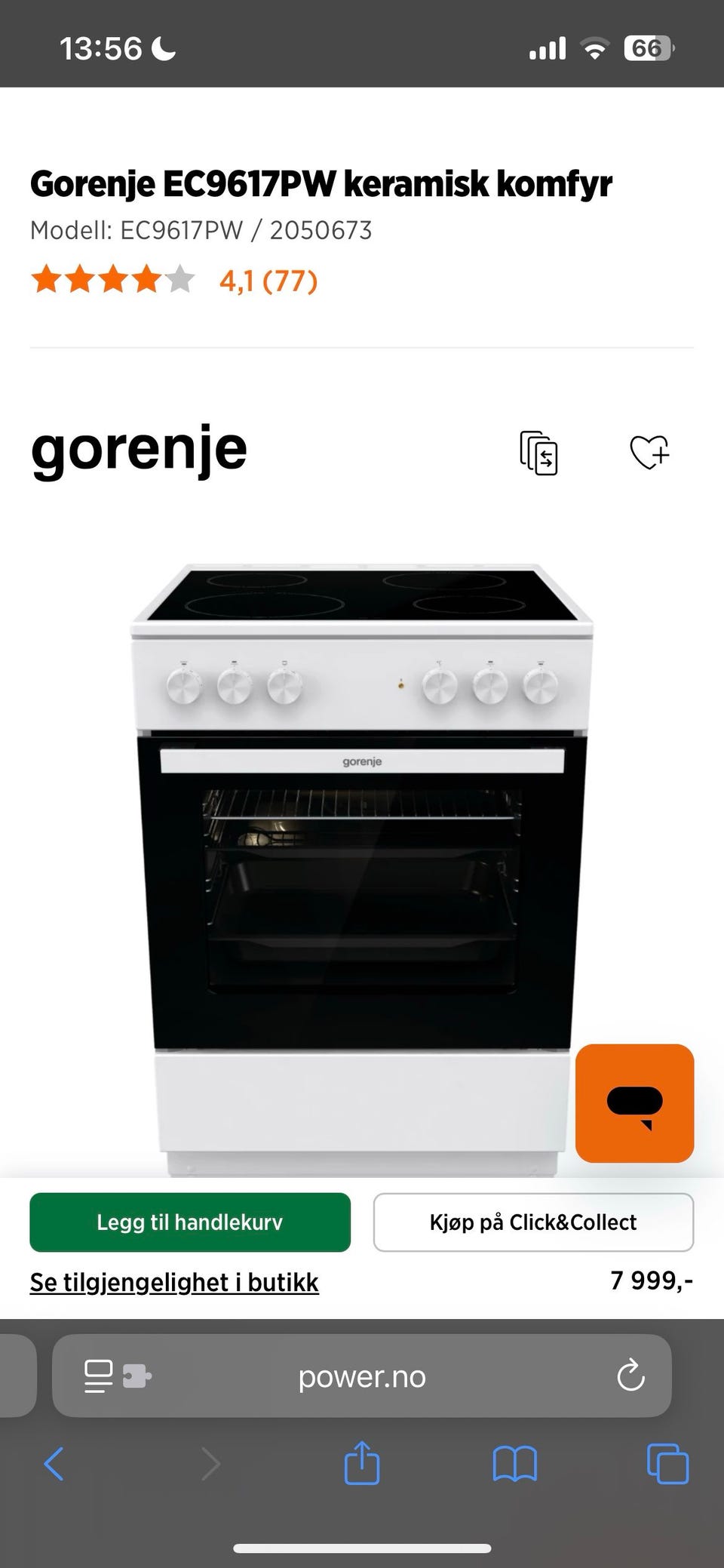Choose Kjøp på Click&Collect
This screenshot has height=1568, width=724.
pyautogui.click(x=533, y=1222)
